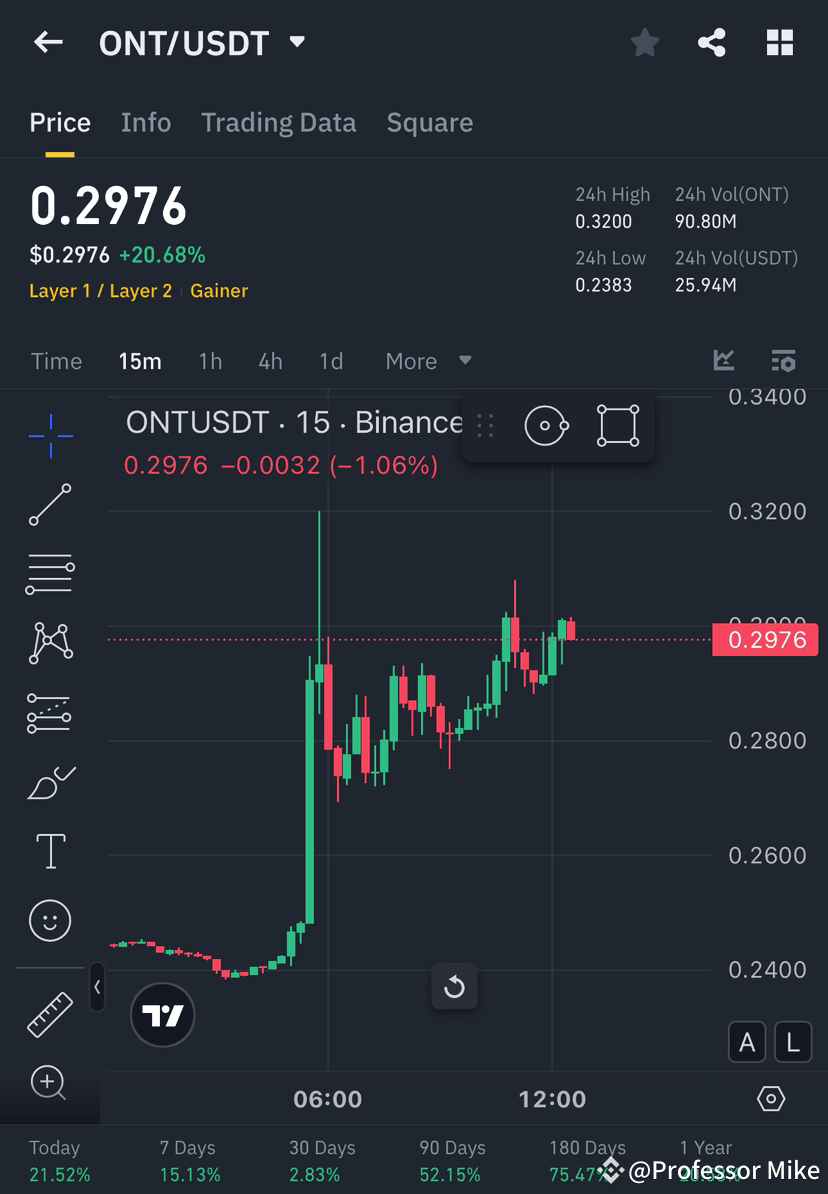828x1194 pixels.
Task: Collapse the drawing toolbar with the chevron handle
Action: coord(96,988)
